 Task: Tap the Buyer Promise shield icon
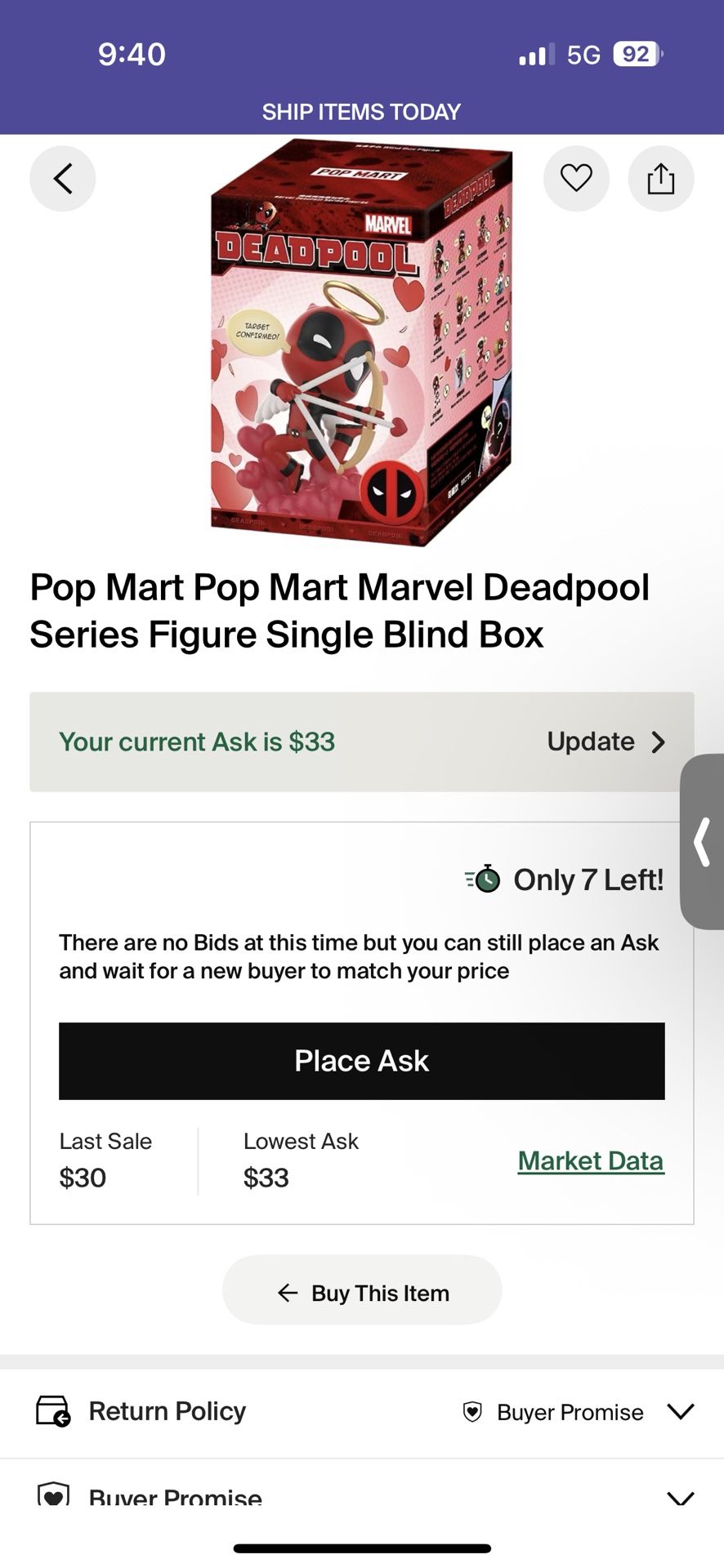472,1412
